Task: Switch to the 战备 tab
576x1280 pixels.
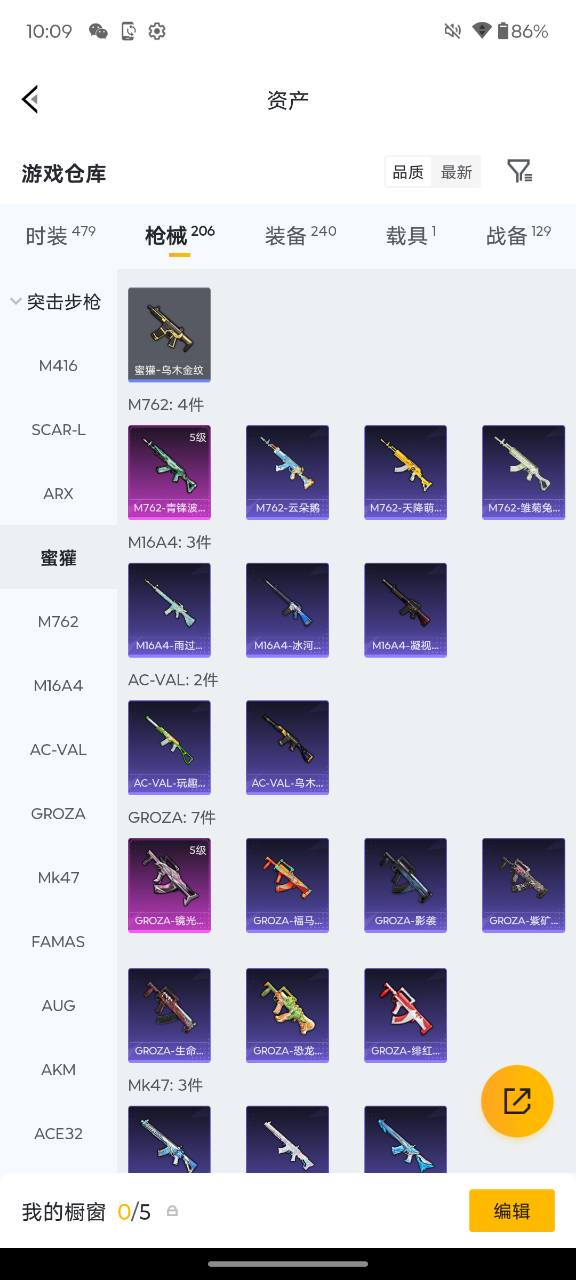Action: (x=518, y=235)
